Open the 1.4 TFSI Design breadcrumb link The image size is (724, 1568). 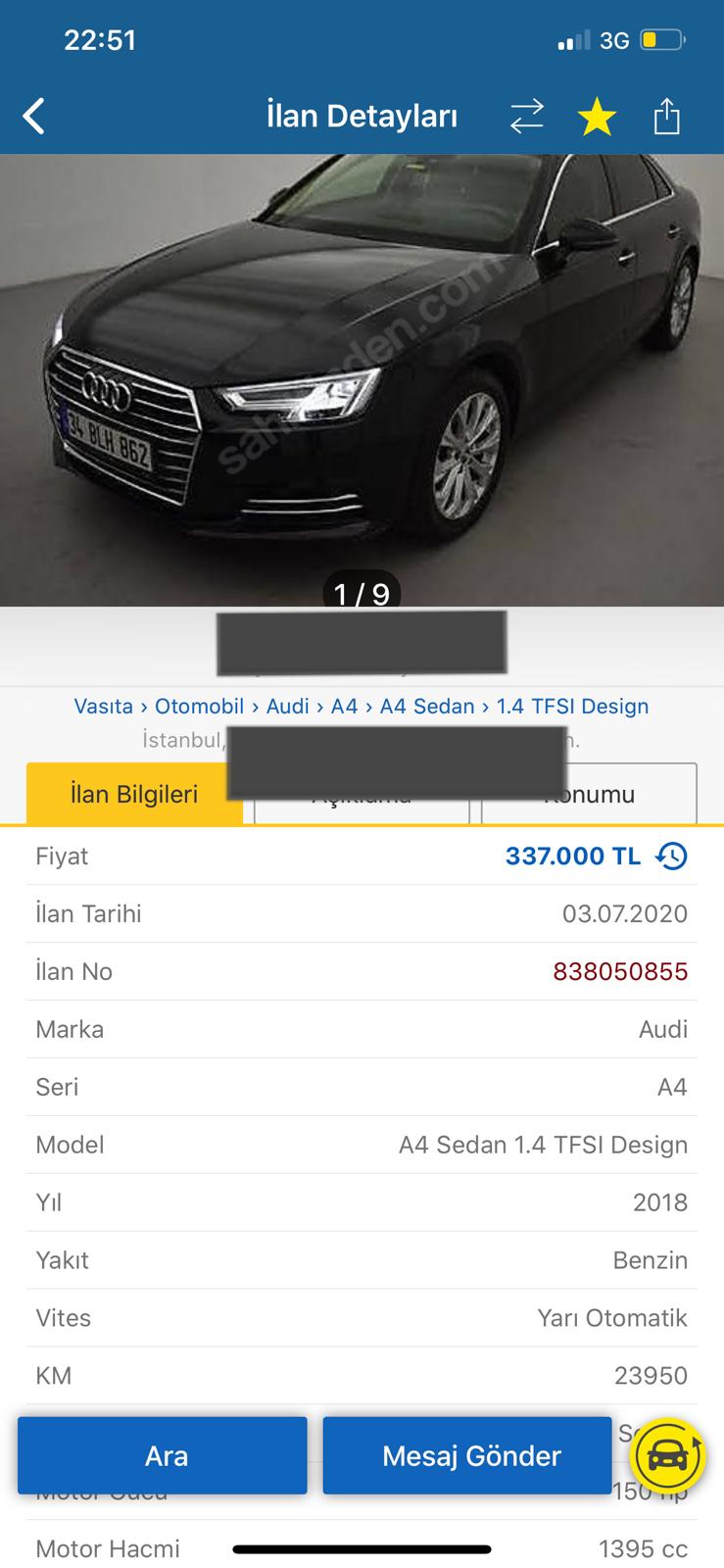click(572, 707)
